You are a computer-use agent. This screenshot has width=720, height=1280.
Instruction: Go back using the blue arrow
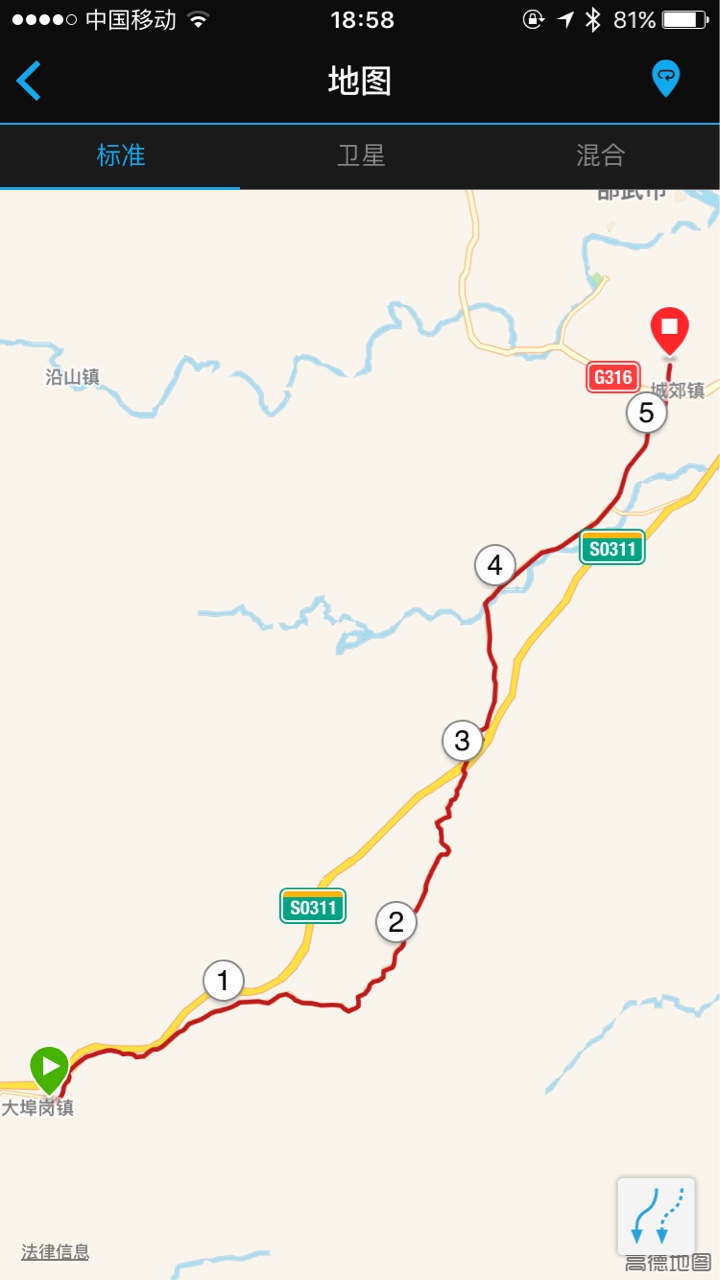[x=29, y=80]
